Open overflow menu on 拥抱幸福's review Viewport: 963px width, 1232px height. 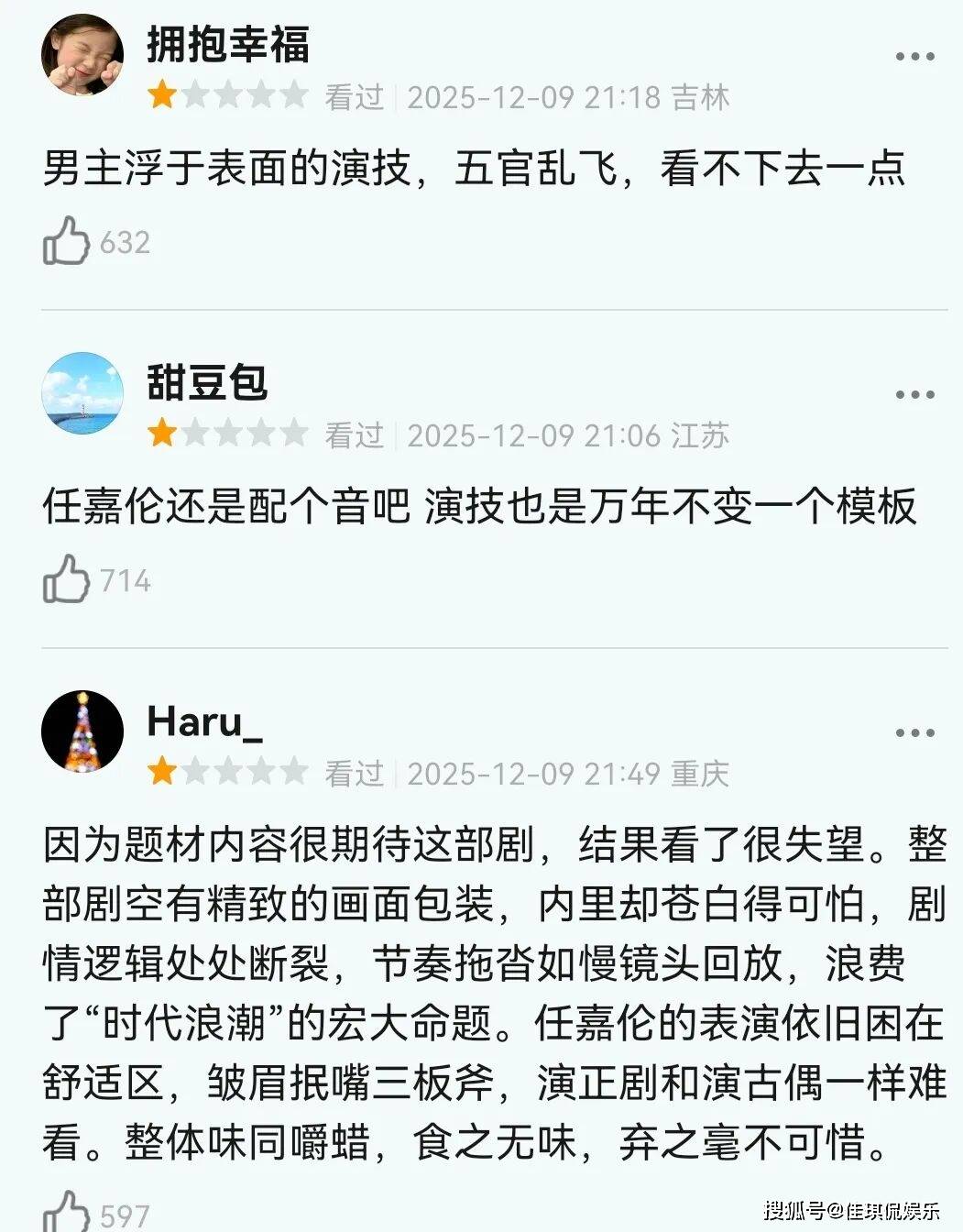point(914,57)
